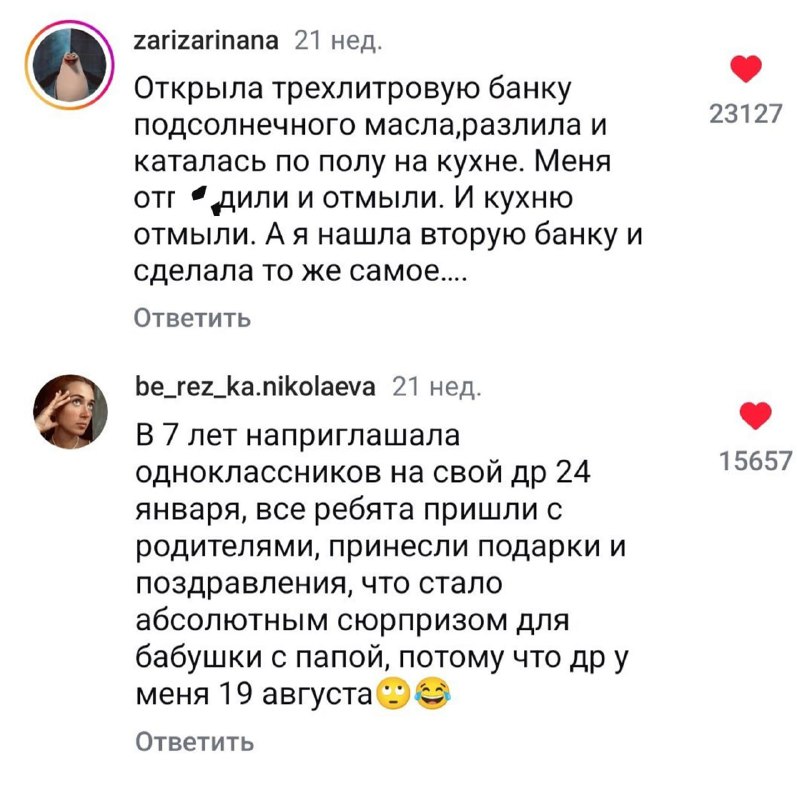Open the zarizarinana username link
Image resolution: width=797 pixels, height=800 pixels.
click(x=206, y=41)
